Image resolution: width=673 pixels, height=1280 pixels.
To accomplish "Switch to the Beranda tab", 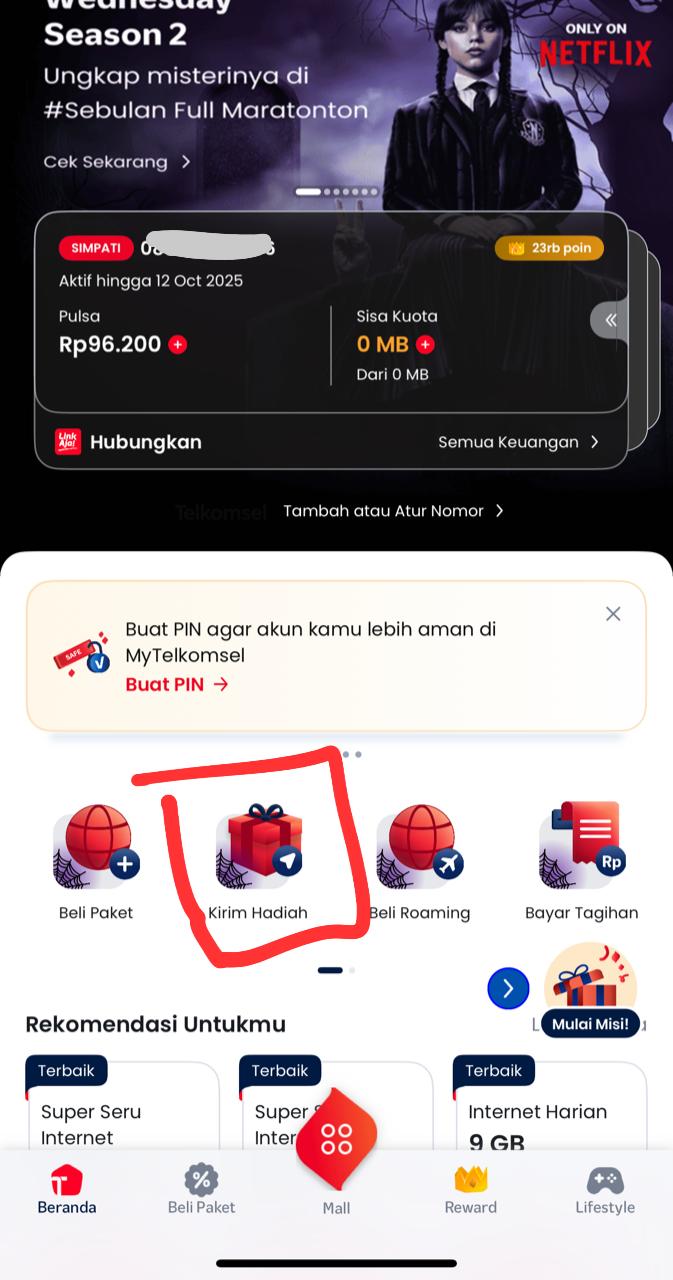I will coord(67,1190).
